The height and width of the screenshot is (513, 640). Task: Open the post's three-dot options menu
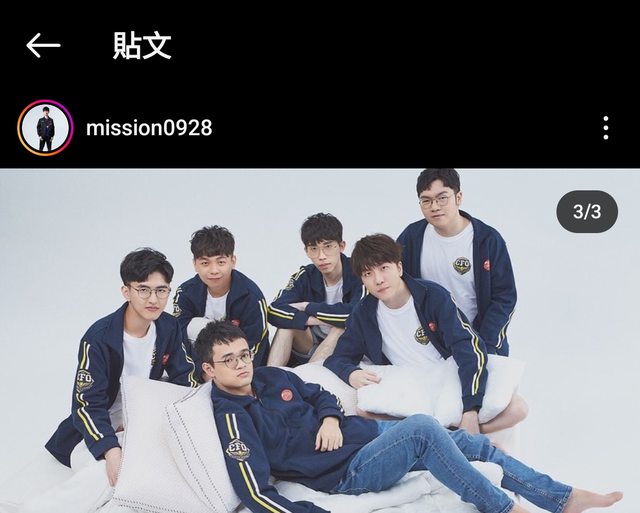click(605, 128)
